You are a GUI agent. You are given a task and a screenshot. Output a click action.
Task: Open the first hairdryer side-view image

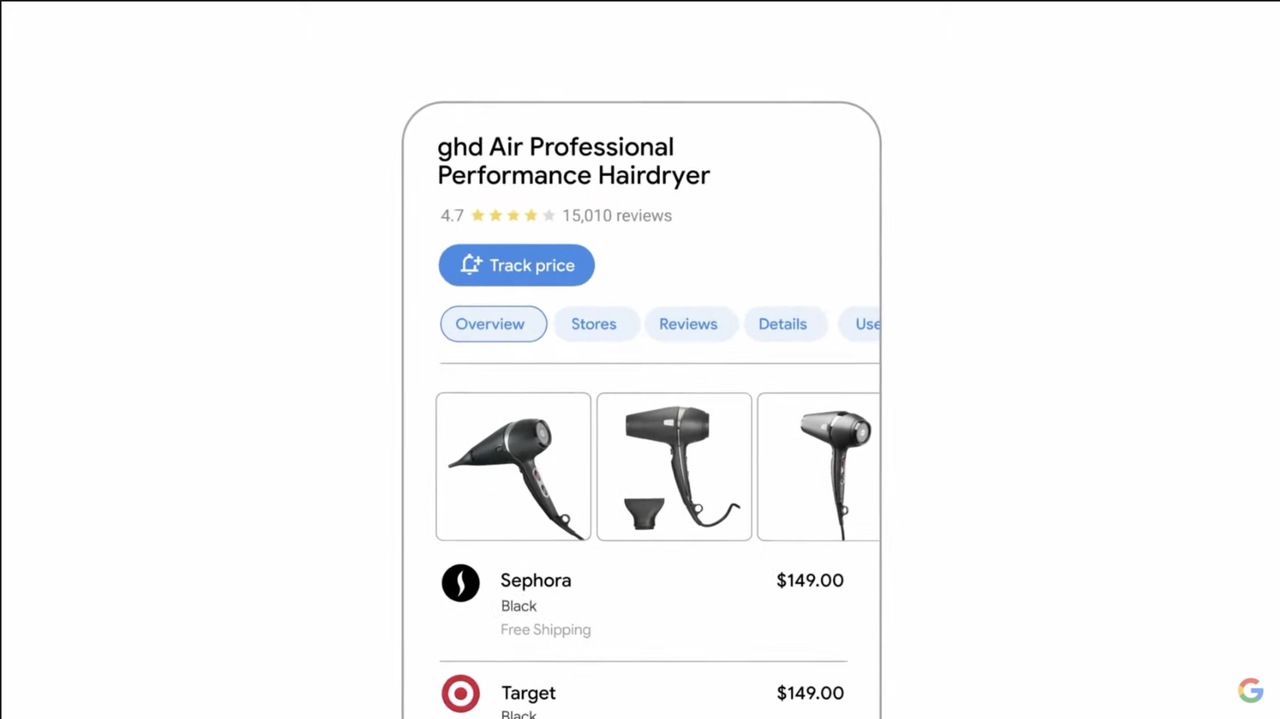click(513, 466)
